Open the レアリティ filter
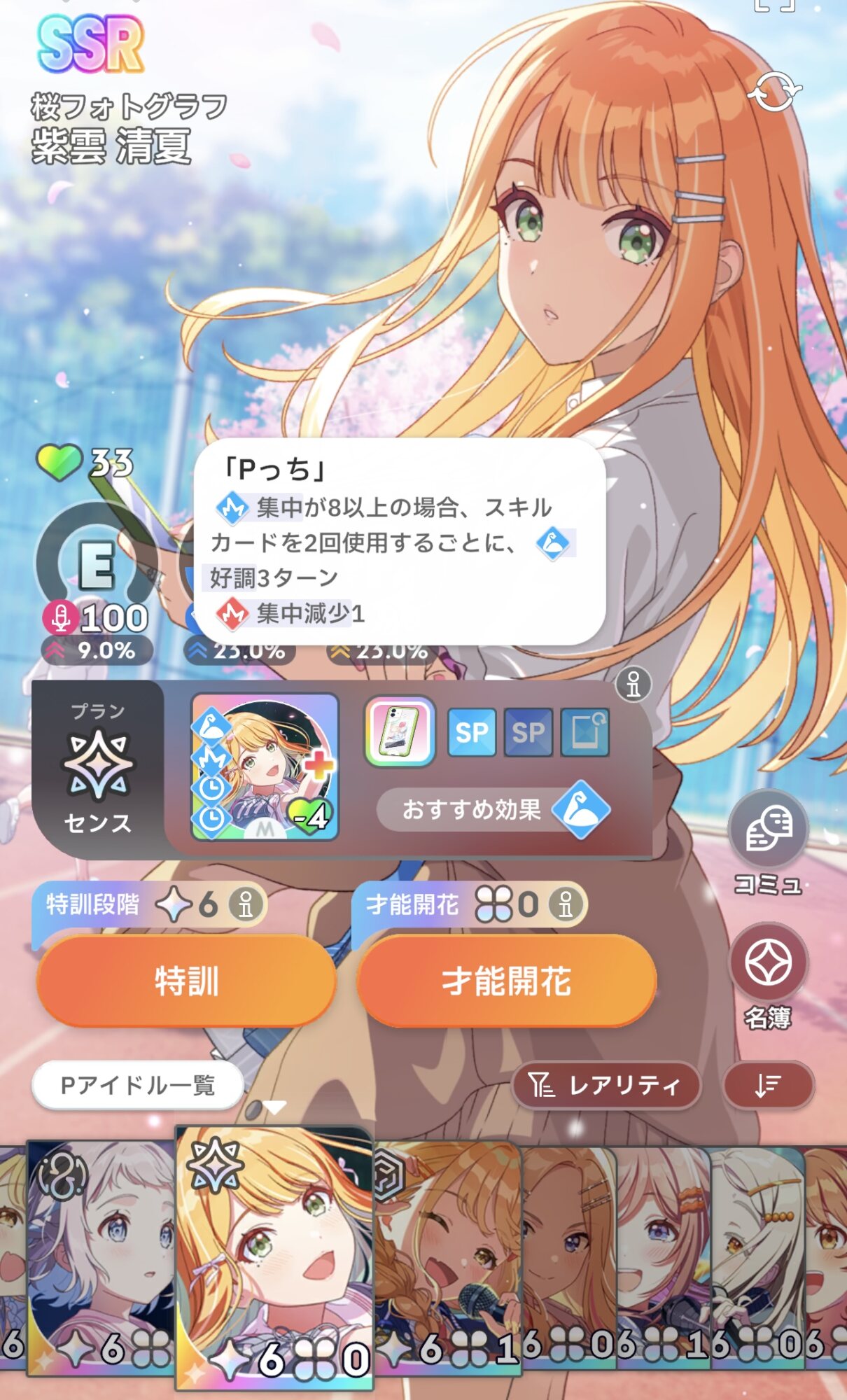The image size is (847, 1400). [606, 1085]
